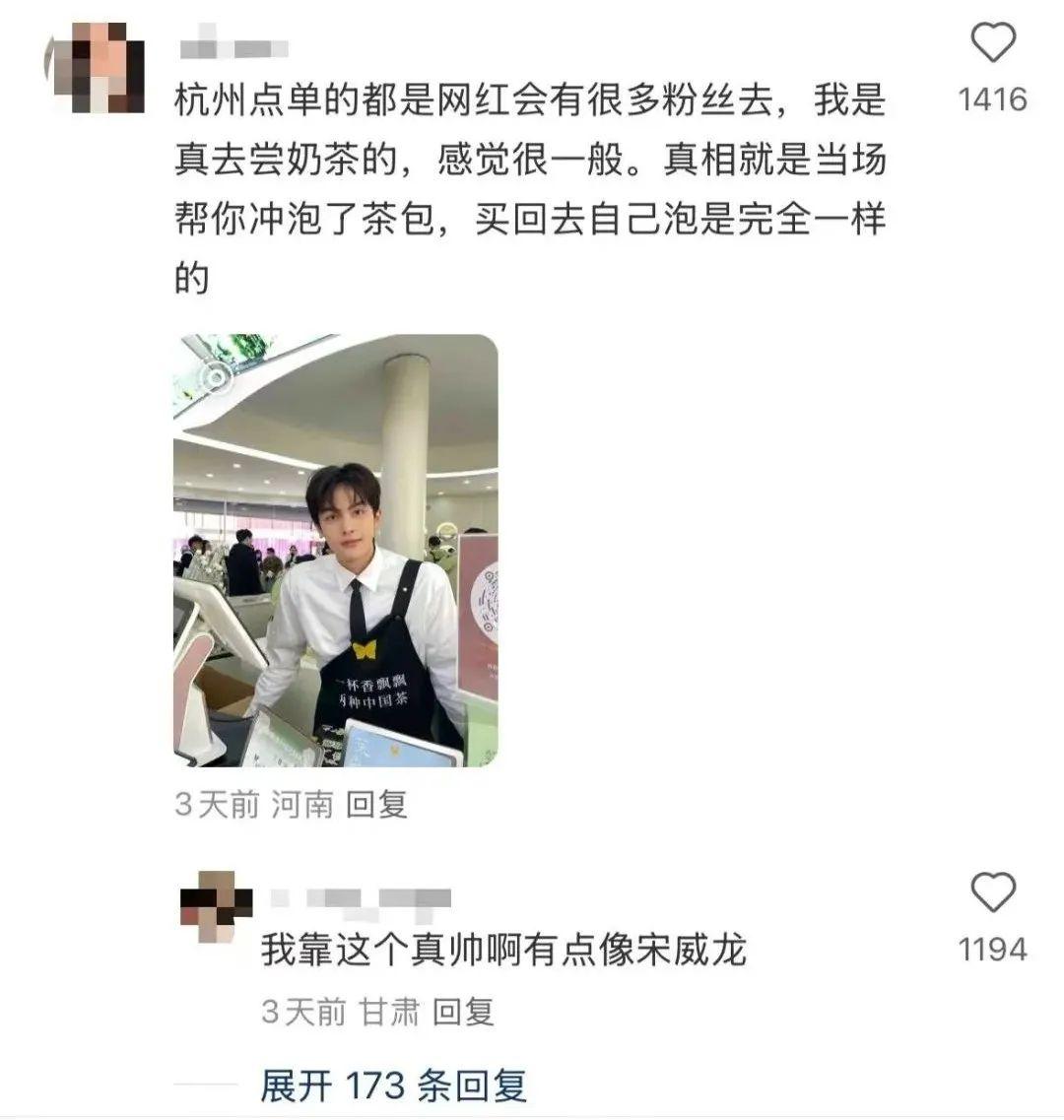
Task: Tap 回复 under the 河南 comment
Action: click(377, 805)
